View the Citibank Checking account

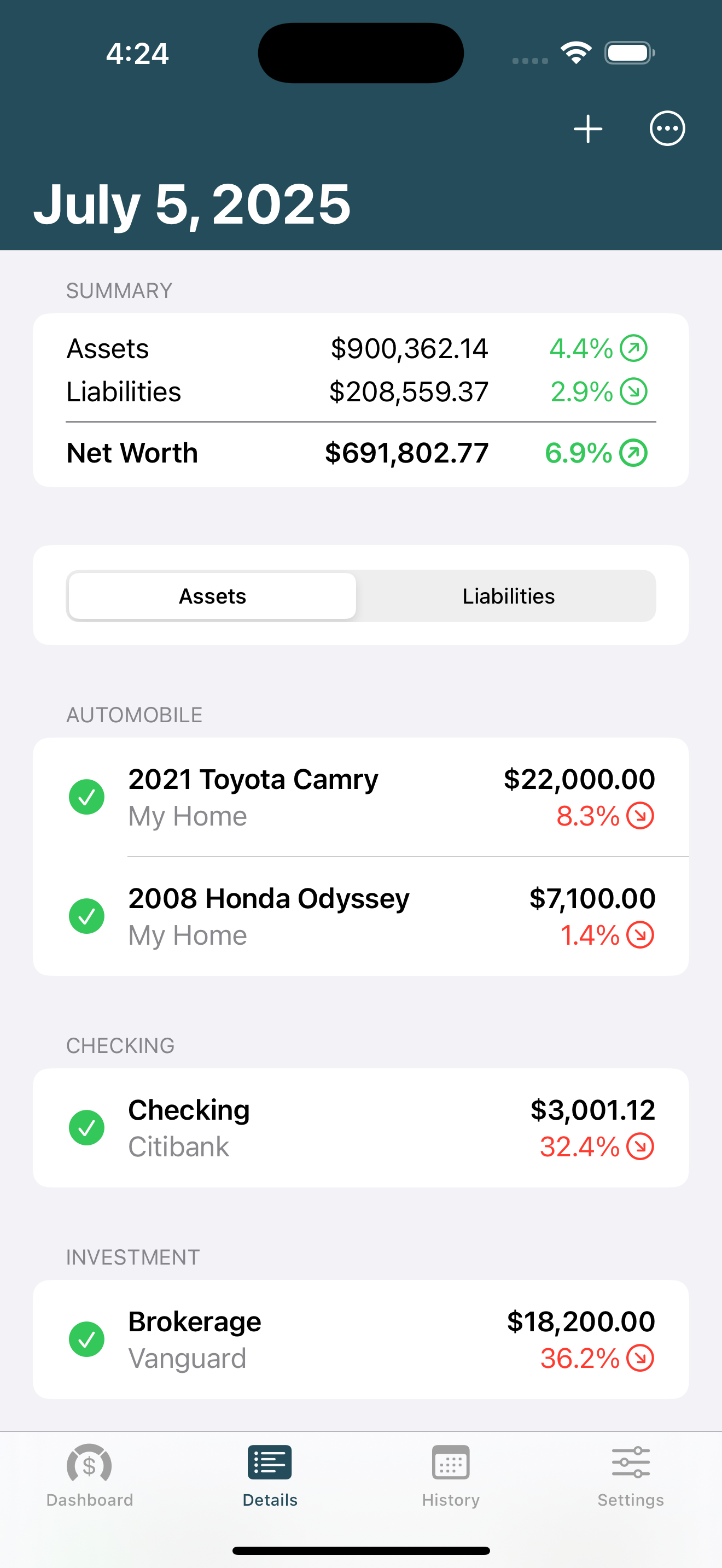pos(361,1128)
